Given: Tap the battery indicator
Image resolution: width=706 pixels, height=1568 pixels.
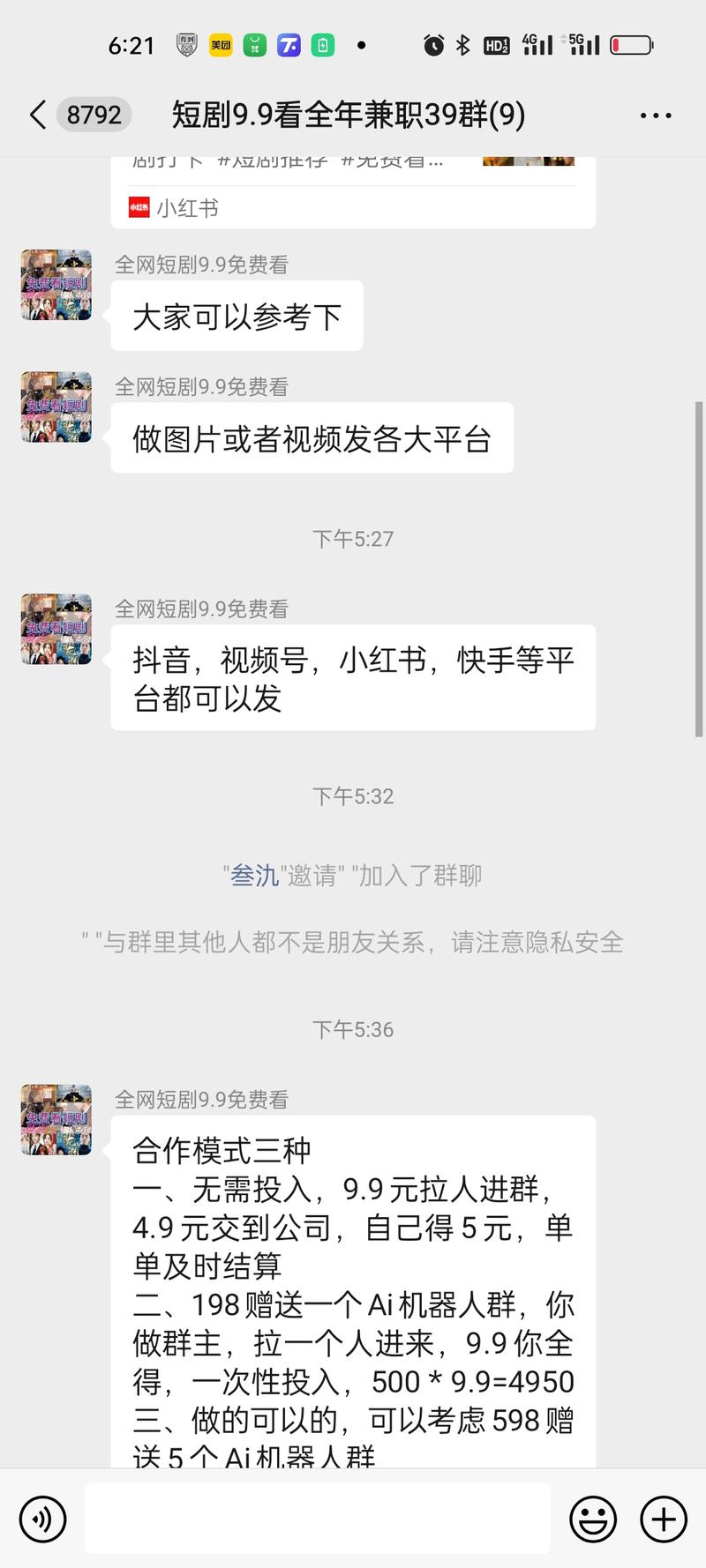Looking at the screenshot, I should point(630,44).
